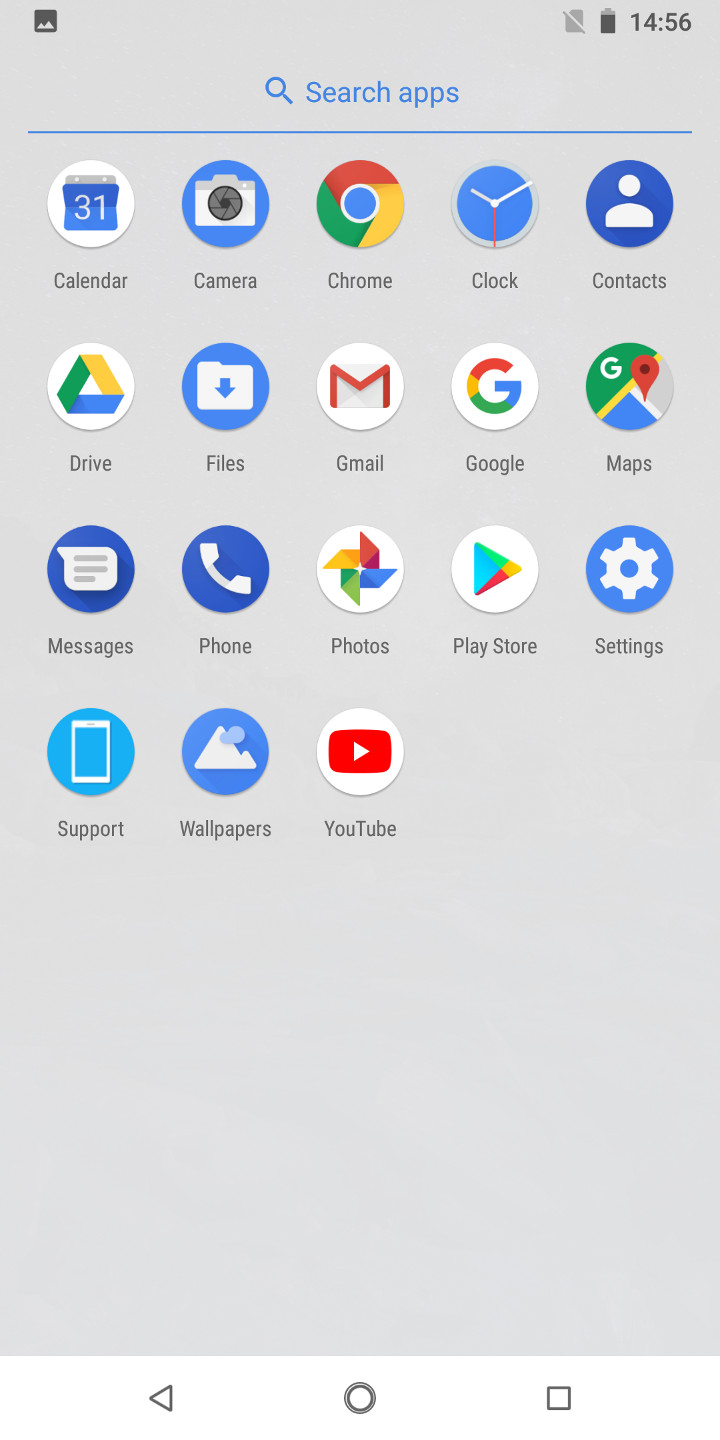Open the Clock app

click(x=494, y=204)
